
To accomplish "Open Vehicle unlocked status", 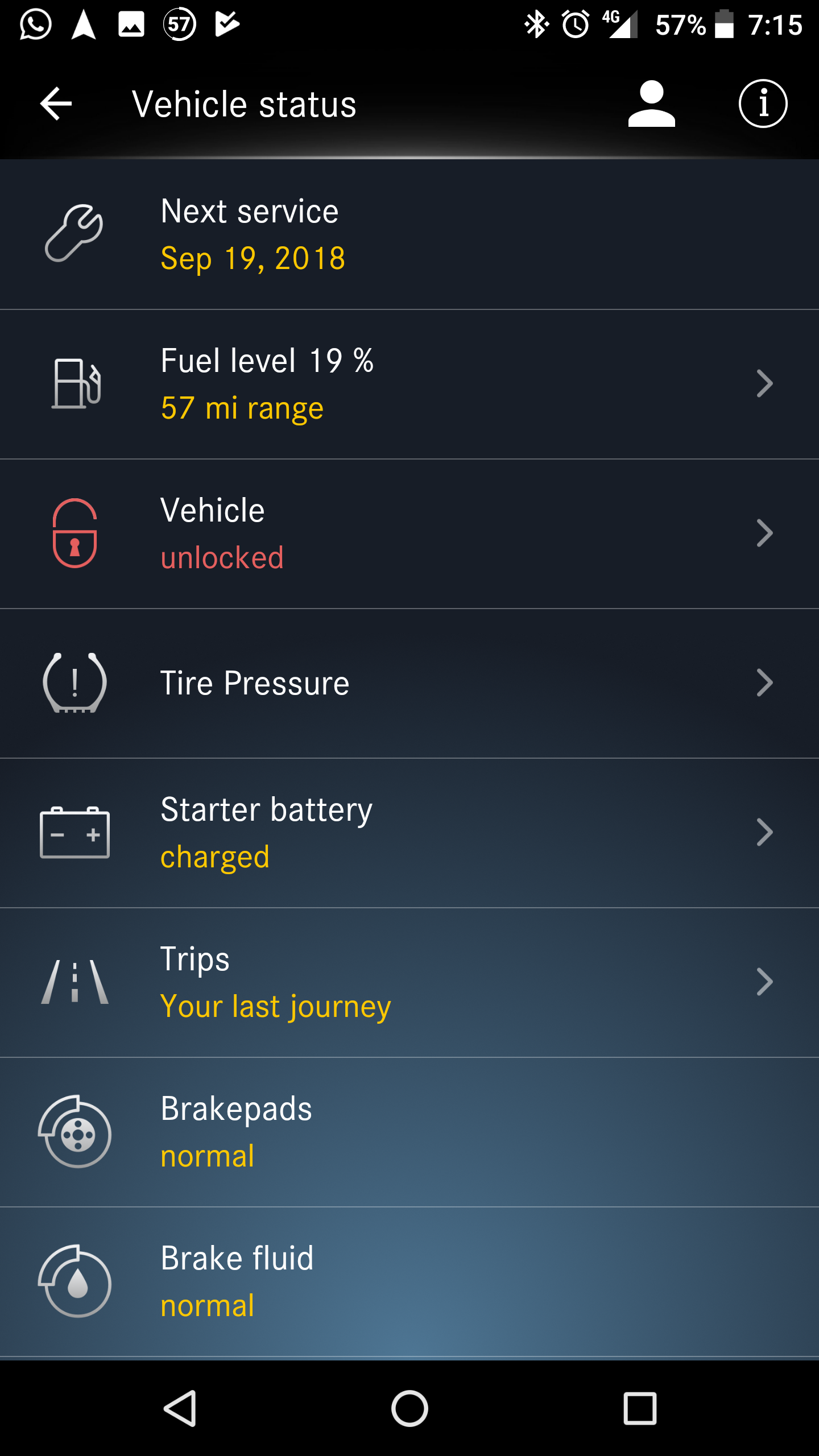I will [x=409, y=534].
